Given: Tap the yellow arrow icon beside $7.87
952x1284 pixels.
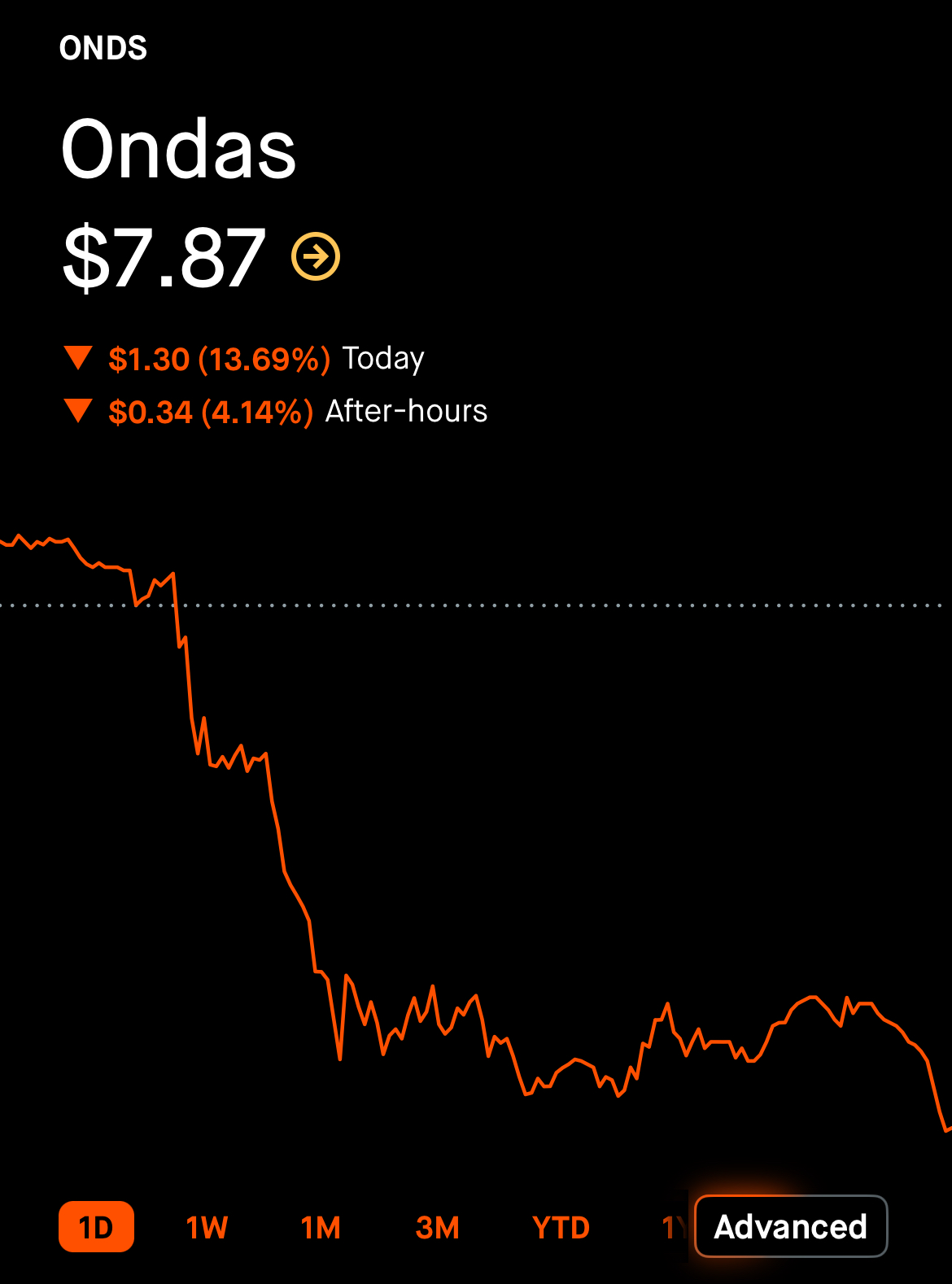Looking at the screenshot, I should [316, 257].
